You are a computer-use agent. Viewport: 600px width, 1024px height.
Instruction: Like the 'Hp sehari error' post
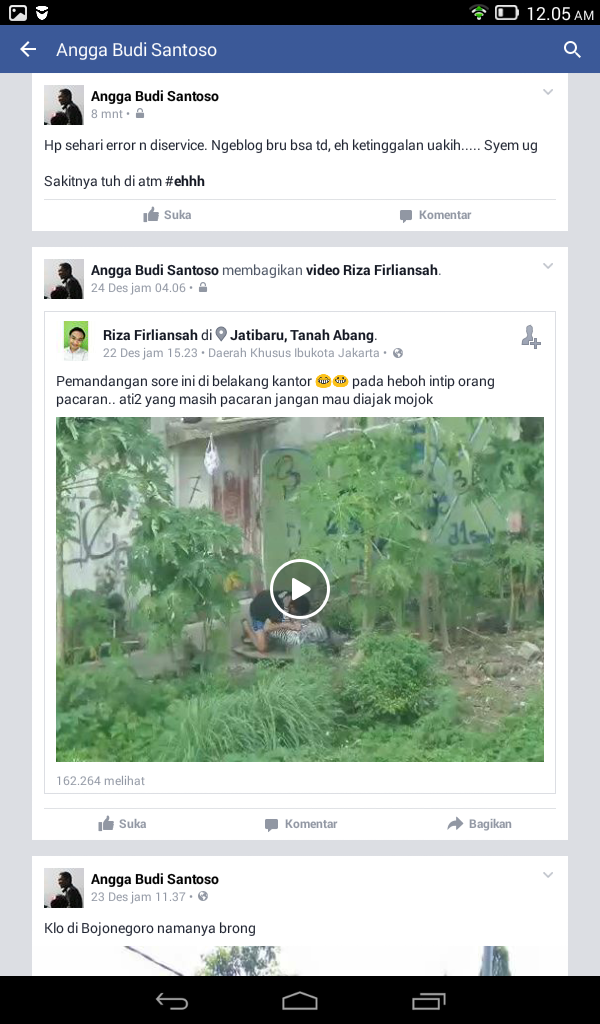point(167,215)
